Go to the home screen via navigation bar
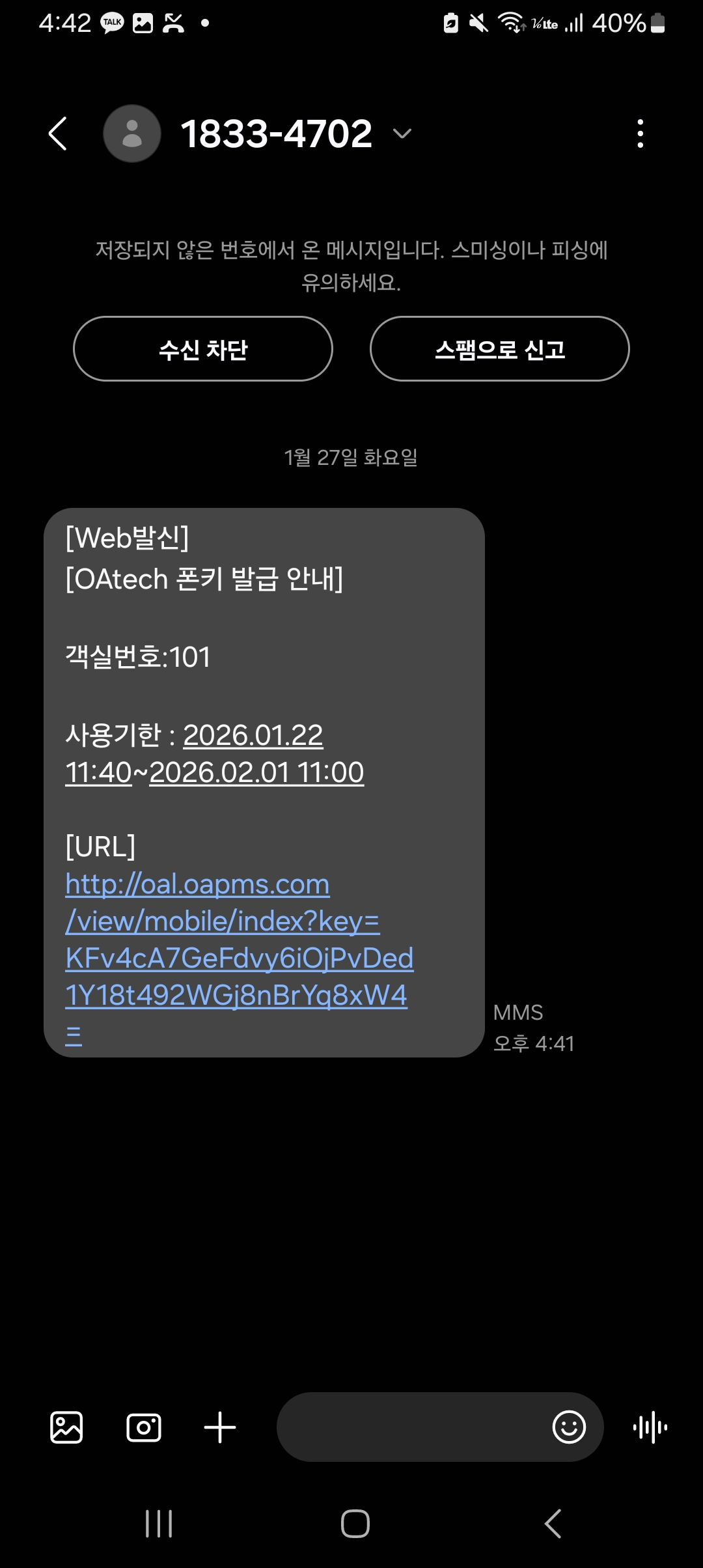 [355, 1524]
